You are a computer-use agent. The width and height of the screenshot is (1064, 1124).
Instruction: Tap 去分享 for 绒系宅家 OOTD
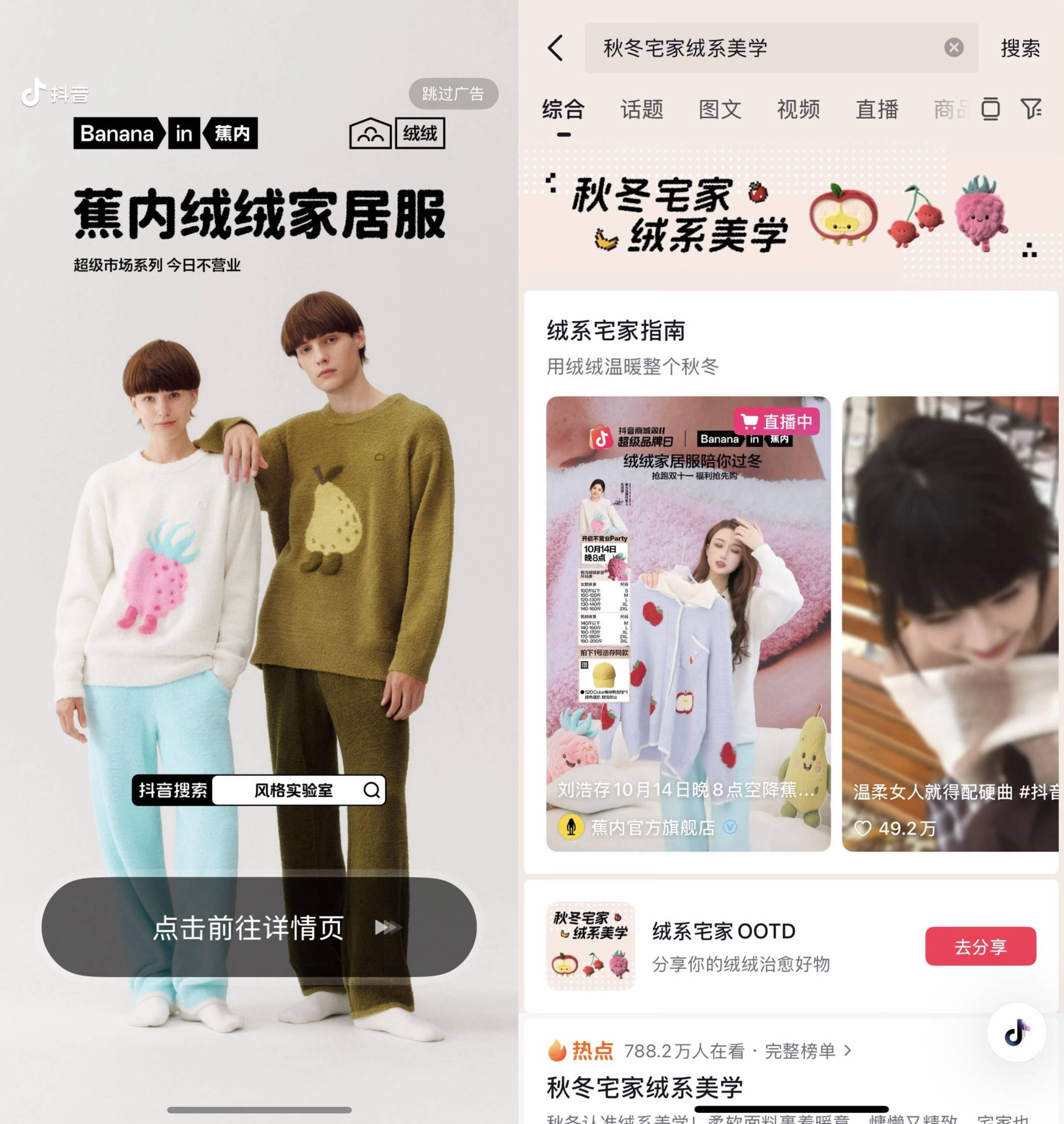[980, 947]
